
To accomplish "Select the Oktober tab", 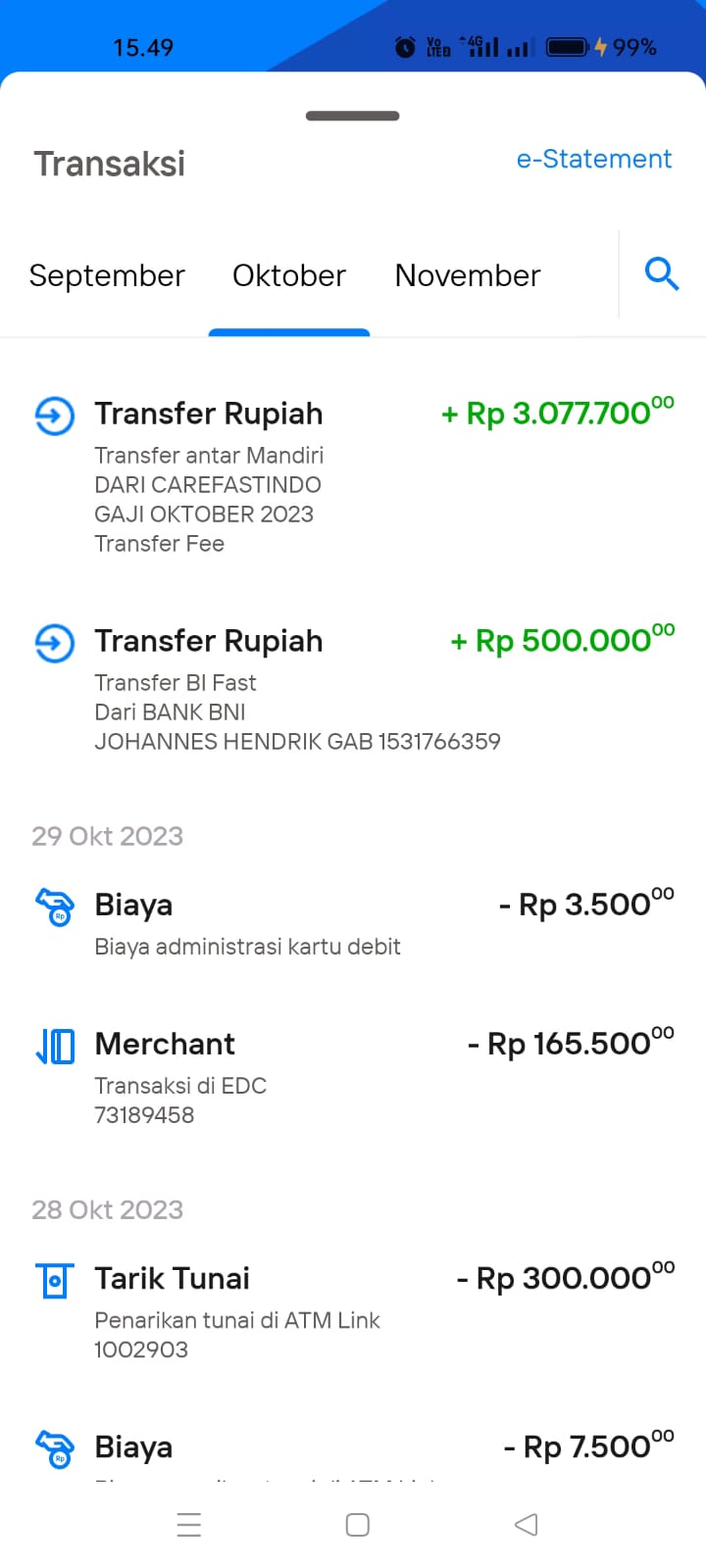I will (289, 275).
